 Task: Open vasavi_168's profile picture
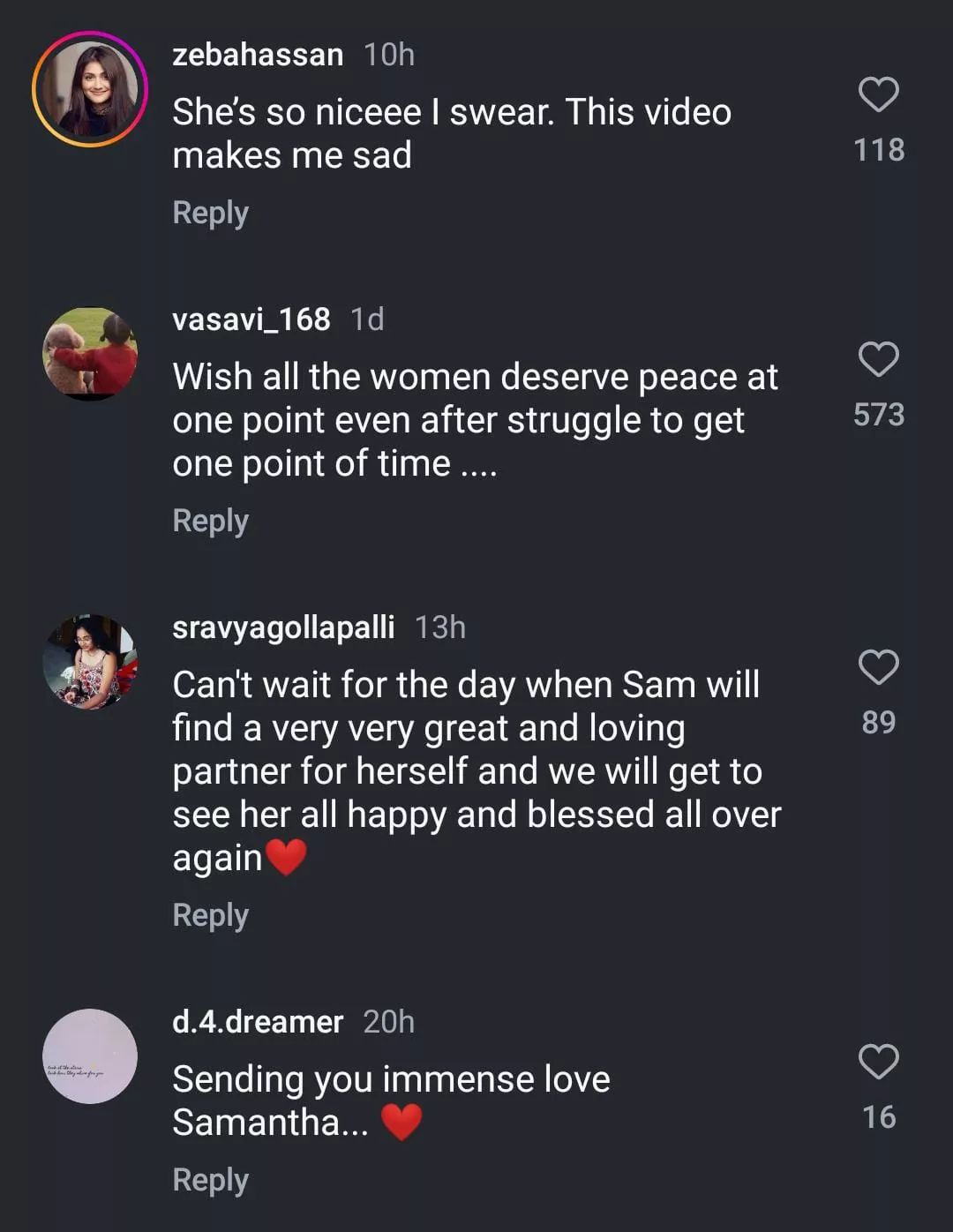coord(90,354)
